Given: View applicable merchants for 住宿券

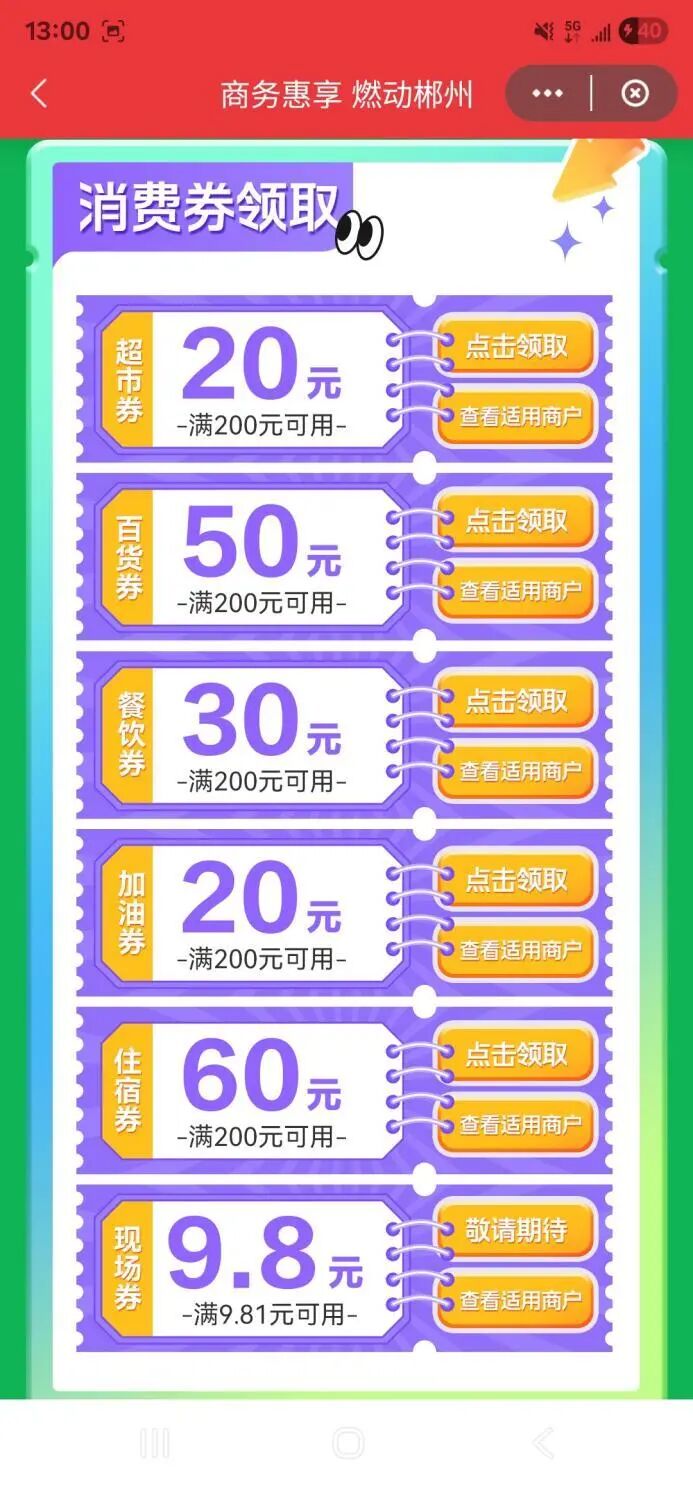Looking at the screenshot, I should [516, 1124].
